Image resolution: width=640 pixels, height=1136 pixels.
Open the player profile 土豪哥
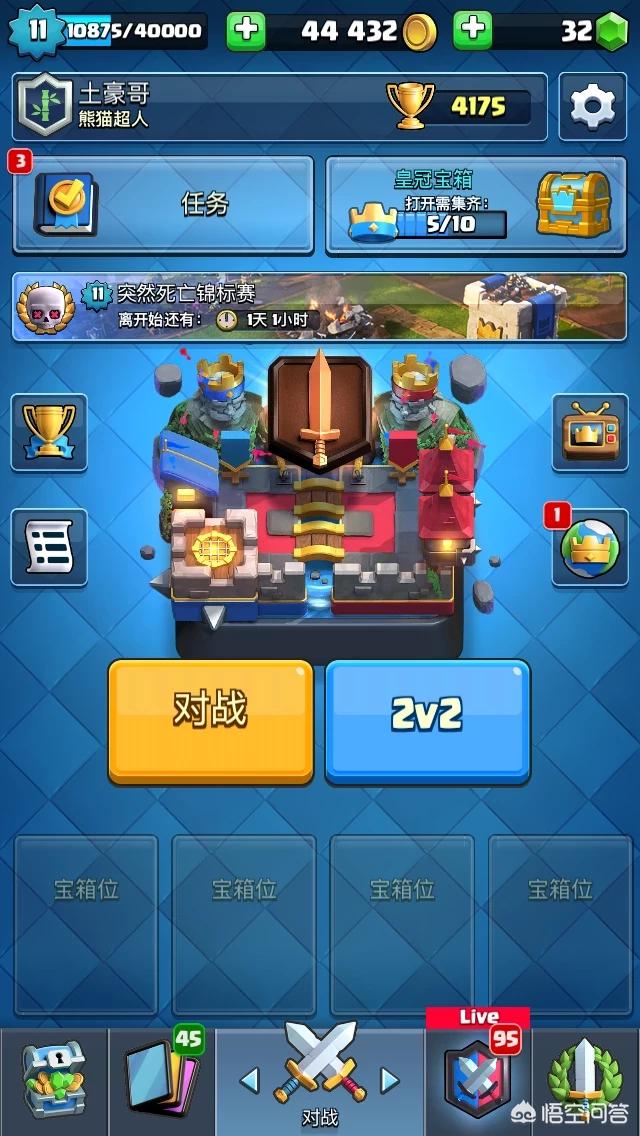click(280, 106)
